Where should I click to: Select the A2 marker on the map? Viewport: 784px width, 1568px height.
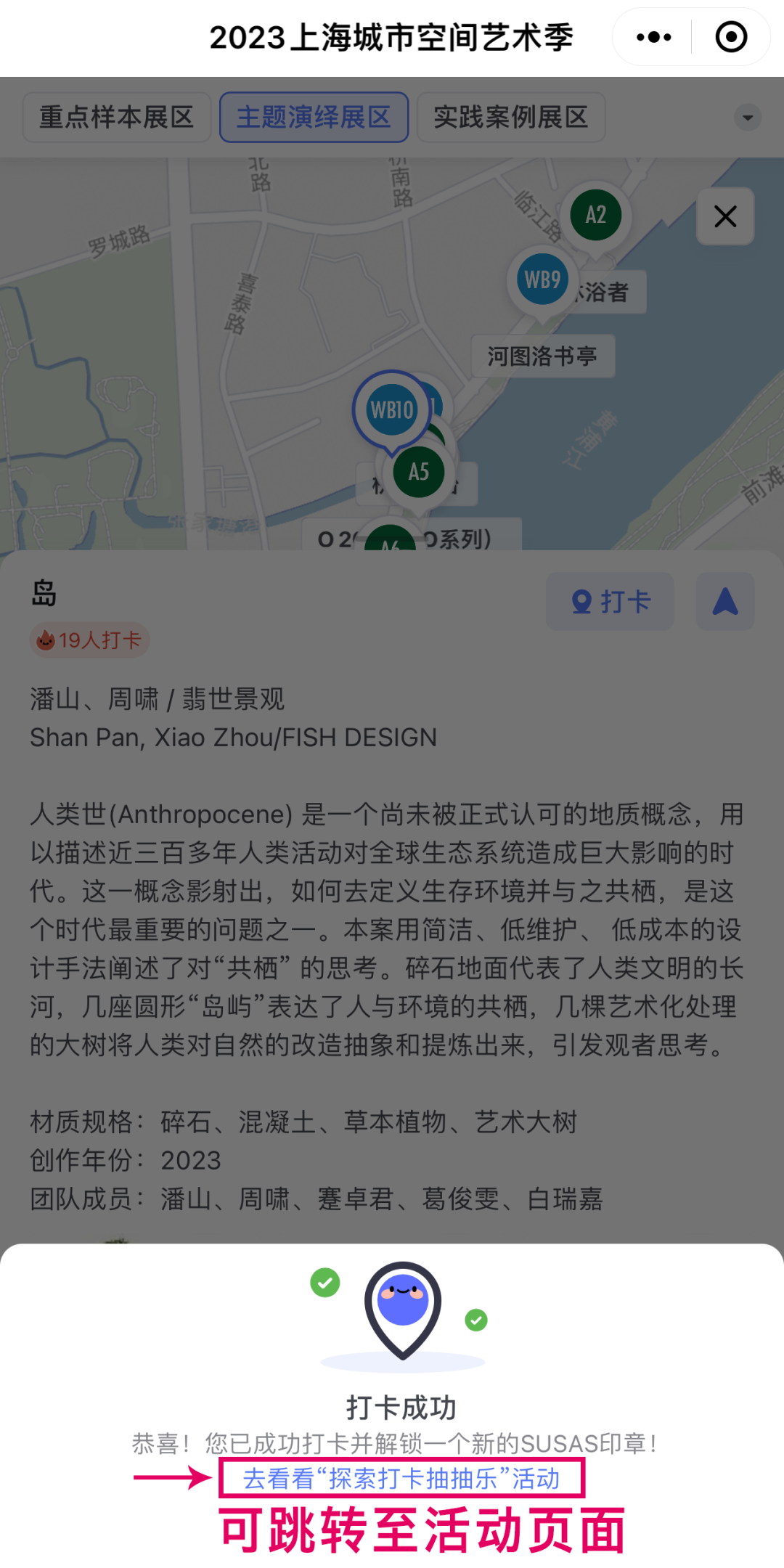pos(595,215)
